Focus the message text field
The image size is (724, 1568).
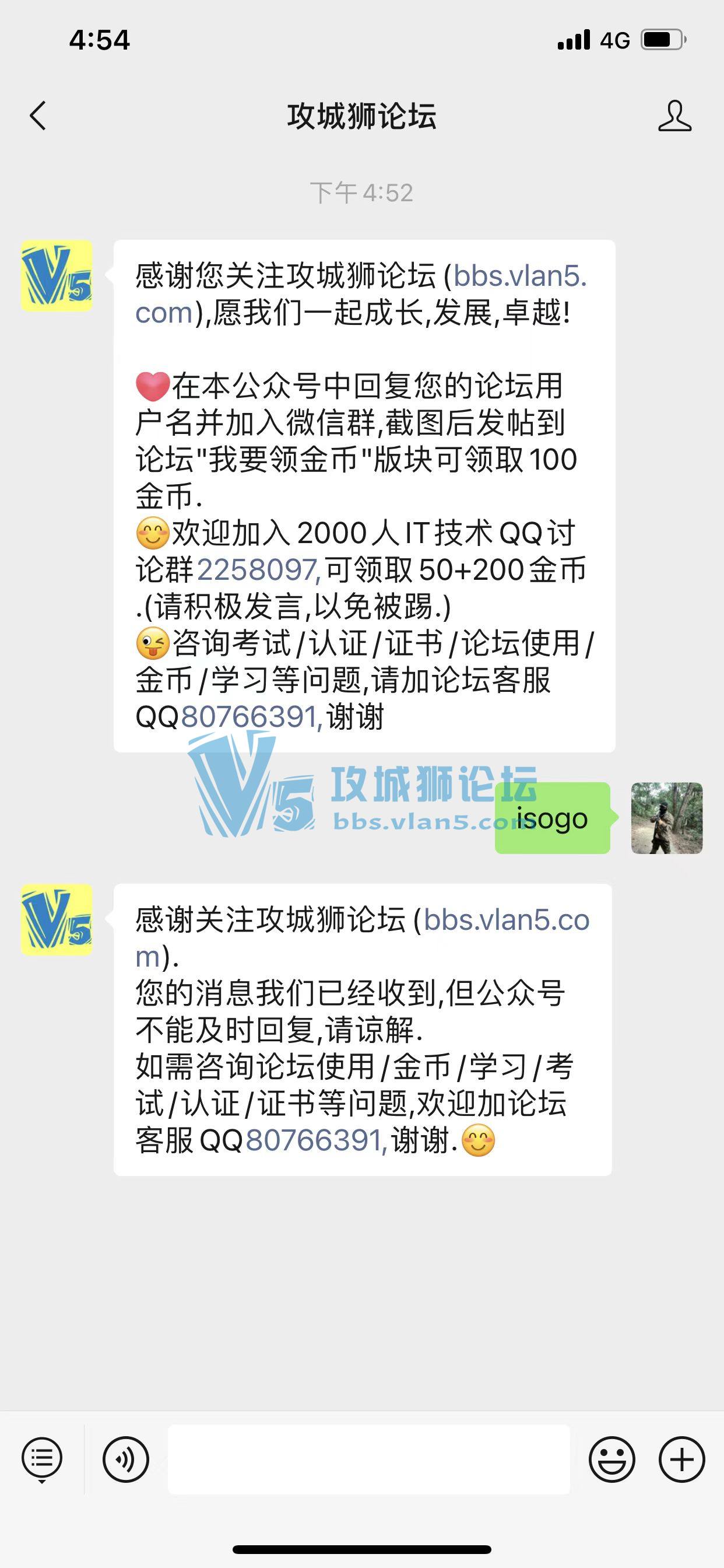368,1459
